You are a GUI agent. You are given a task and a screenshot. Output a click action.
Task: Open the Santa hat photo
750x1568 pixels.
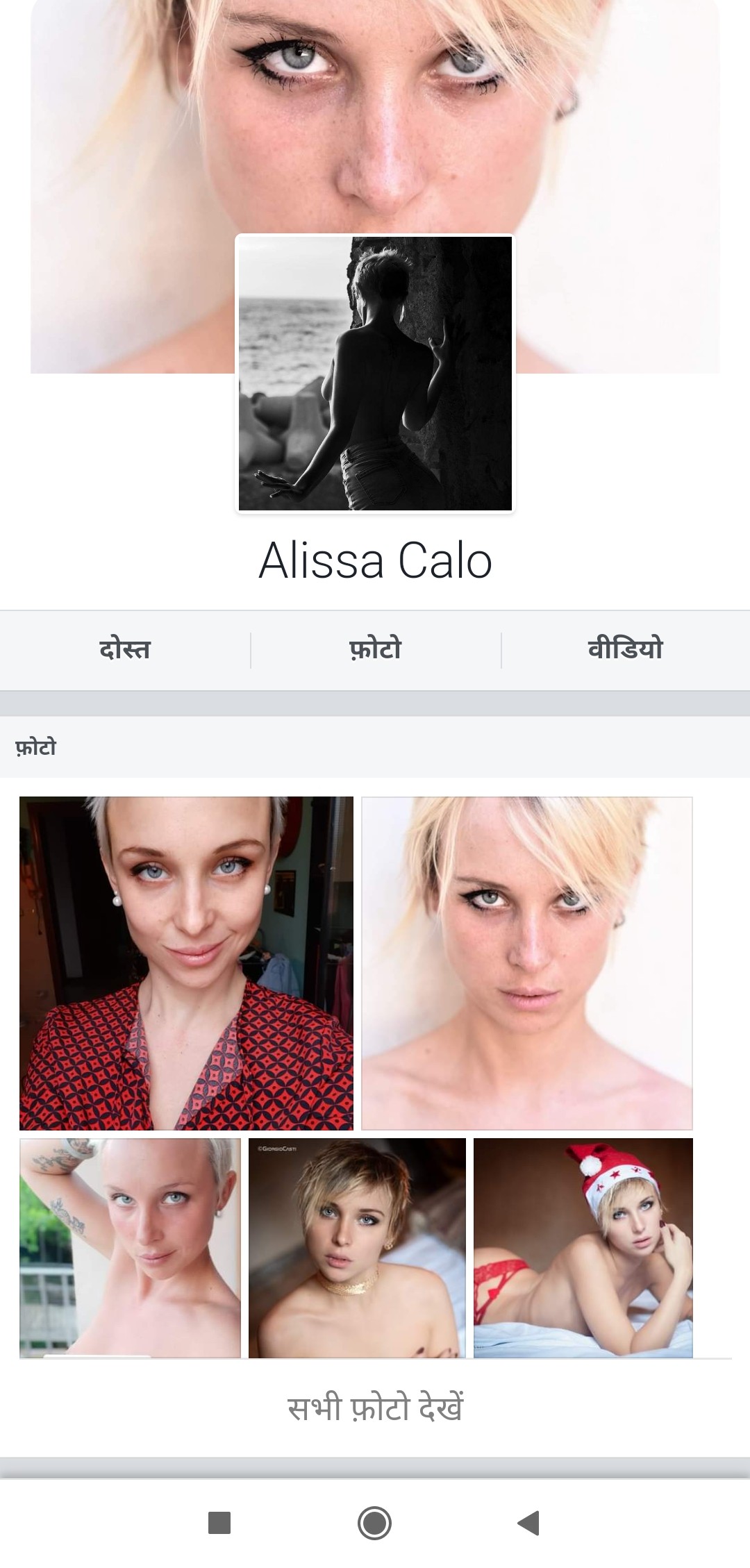click(583, 1248)
